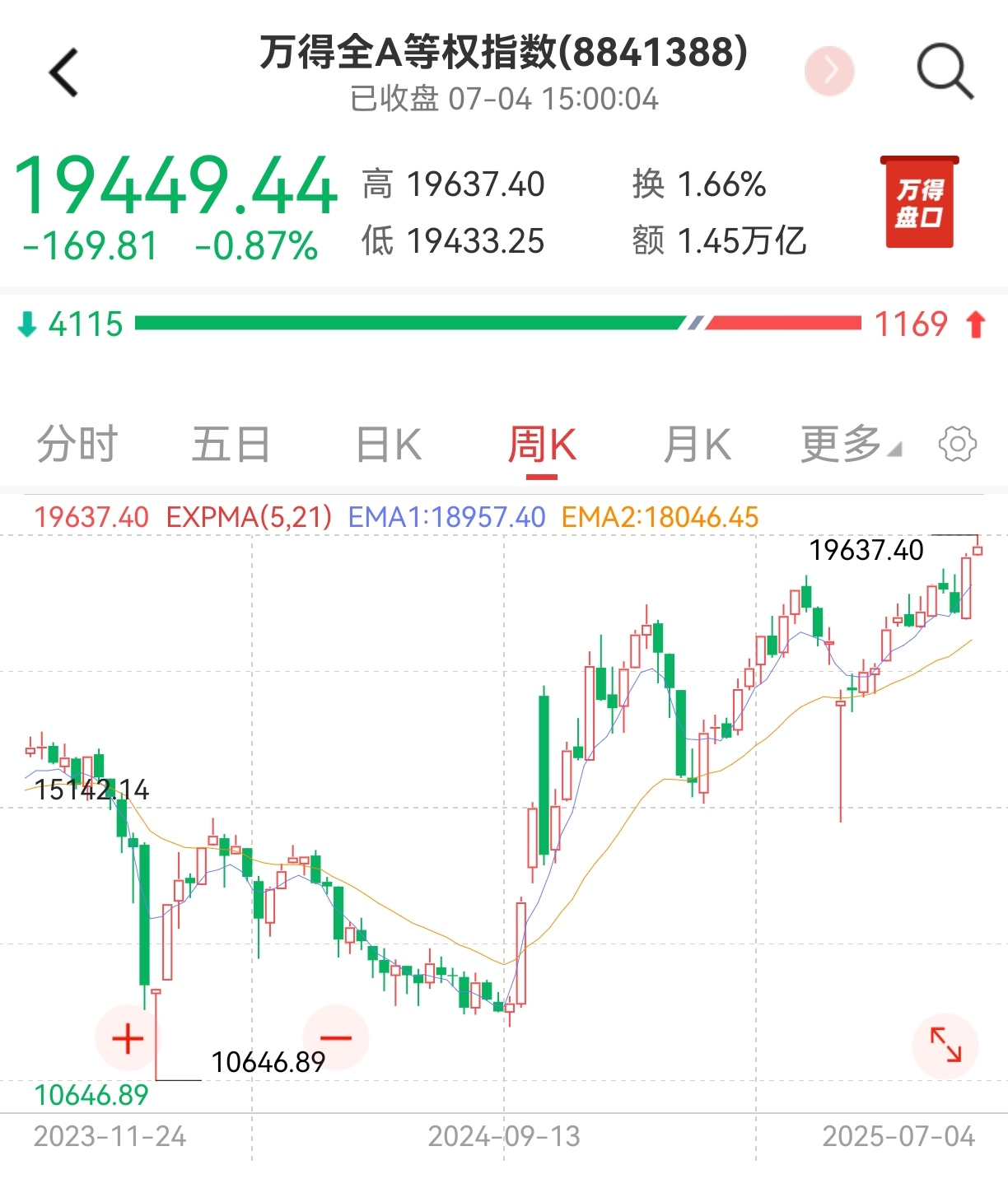Zoom in the chart with plus button
The width and height of the screenshot is (1008, 1179).
click(128, 1038)
